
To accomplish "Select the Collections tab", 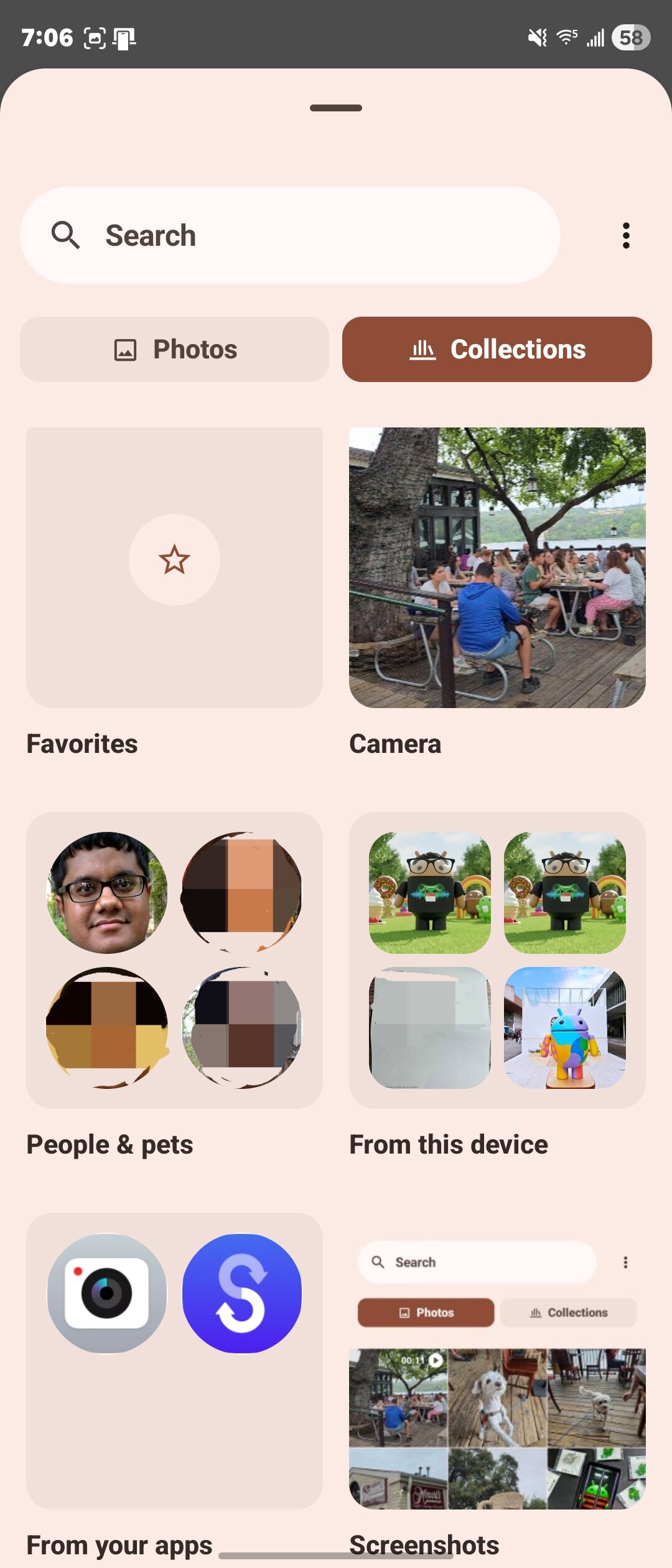I will pyautogui.click(x=497, y=349).
